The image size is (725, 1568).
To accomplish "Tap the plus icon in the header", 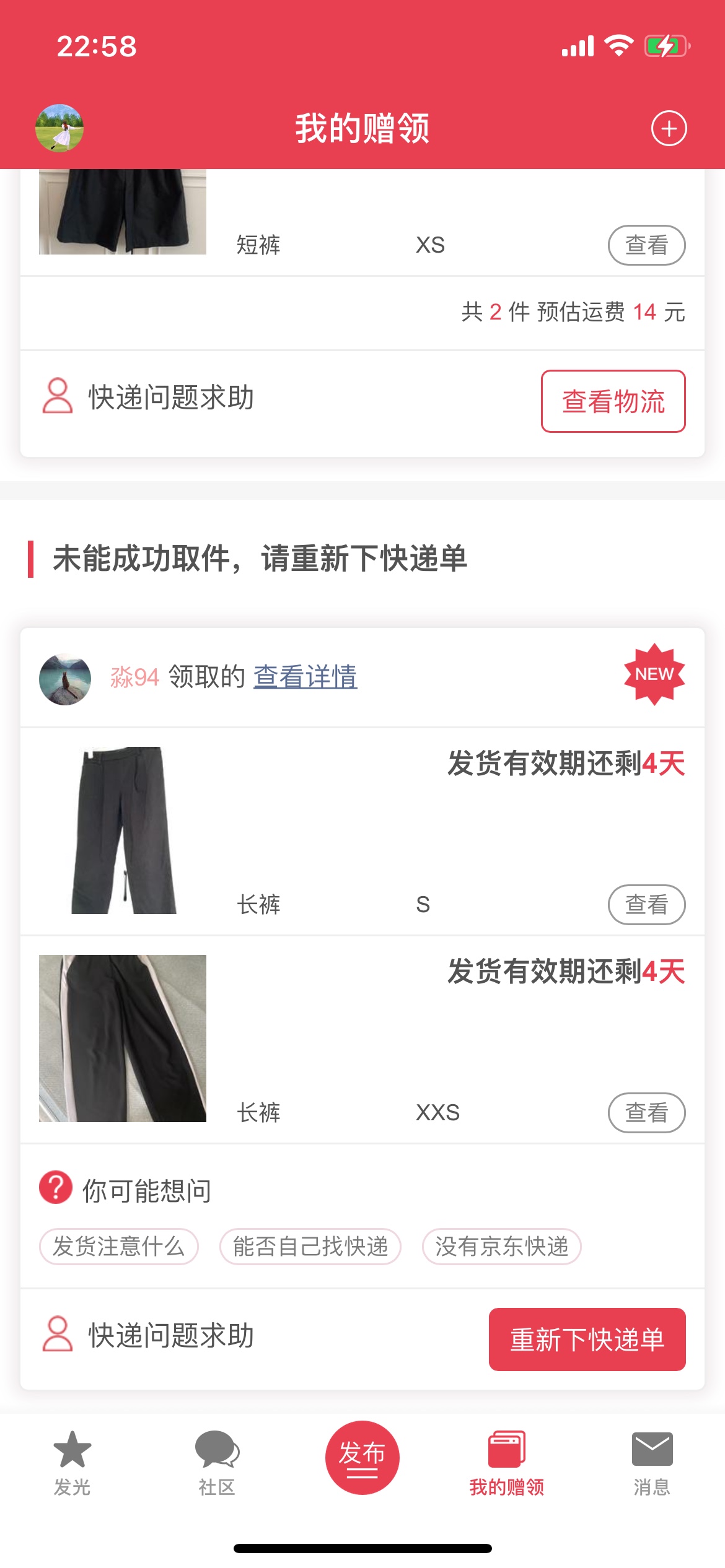I will click(669, 129).
